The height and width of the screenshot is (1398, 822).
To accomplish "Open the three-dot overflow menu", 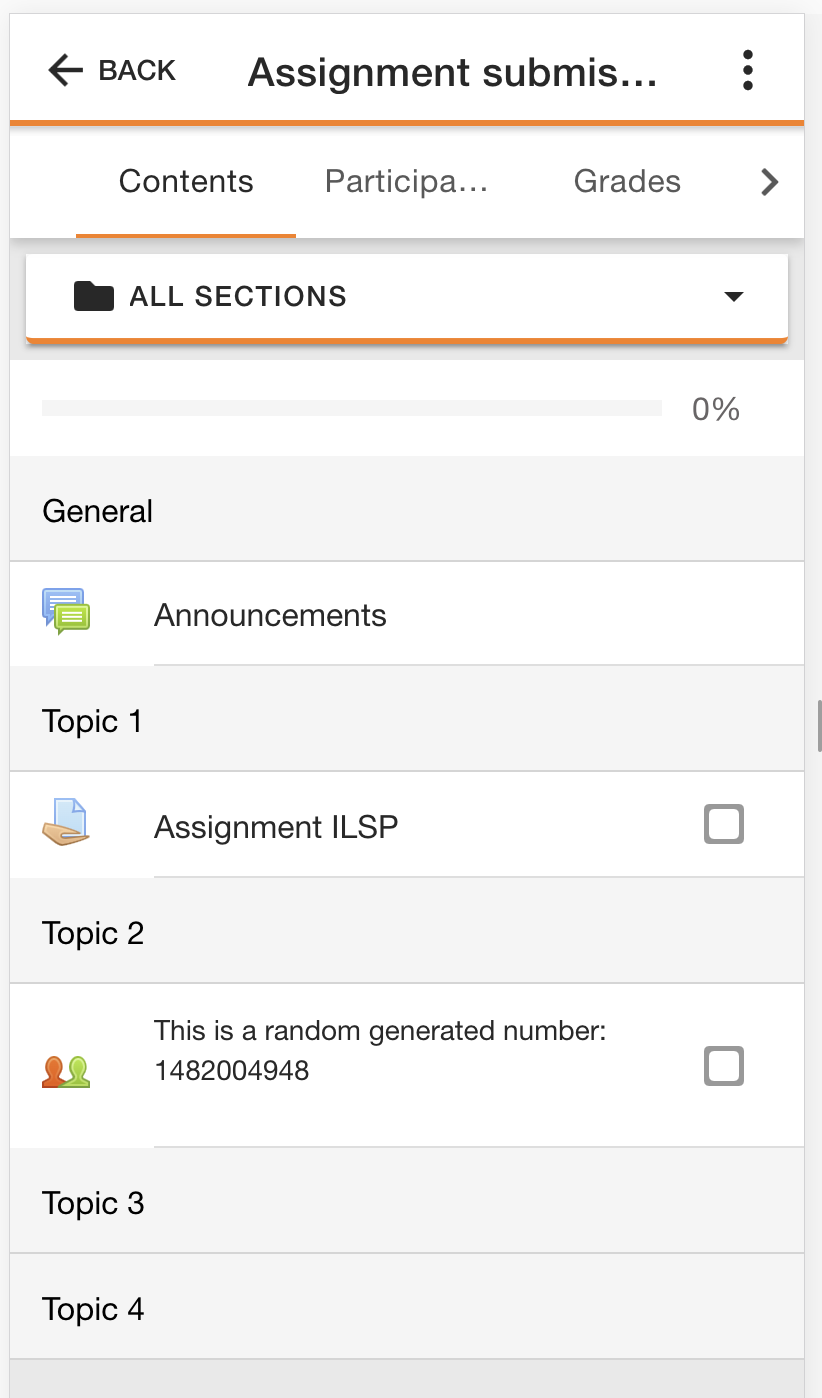I will click(747, 71).
